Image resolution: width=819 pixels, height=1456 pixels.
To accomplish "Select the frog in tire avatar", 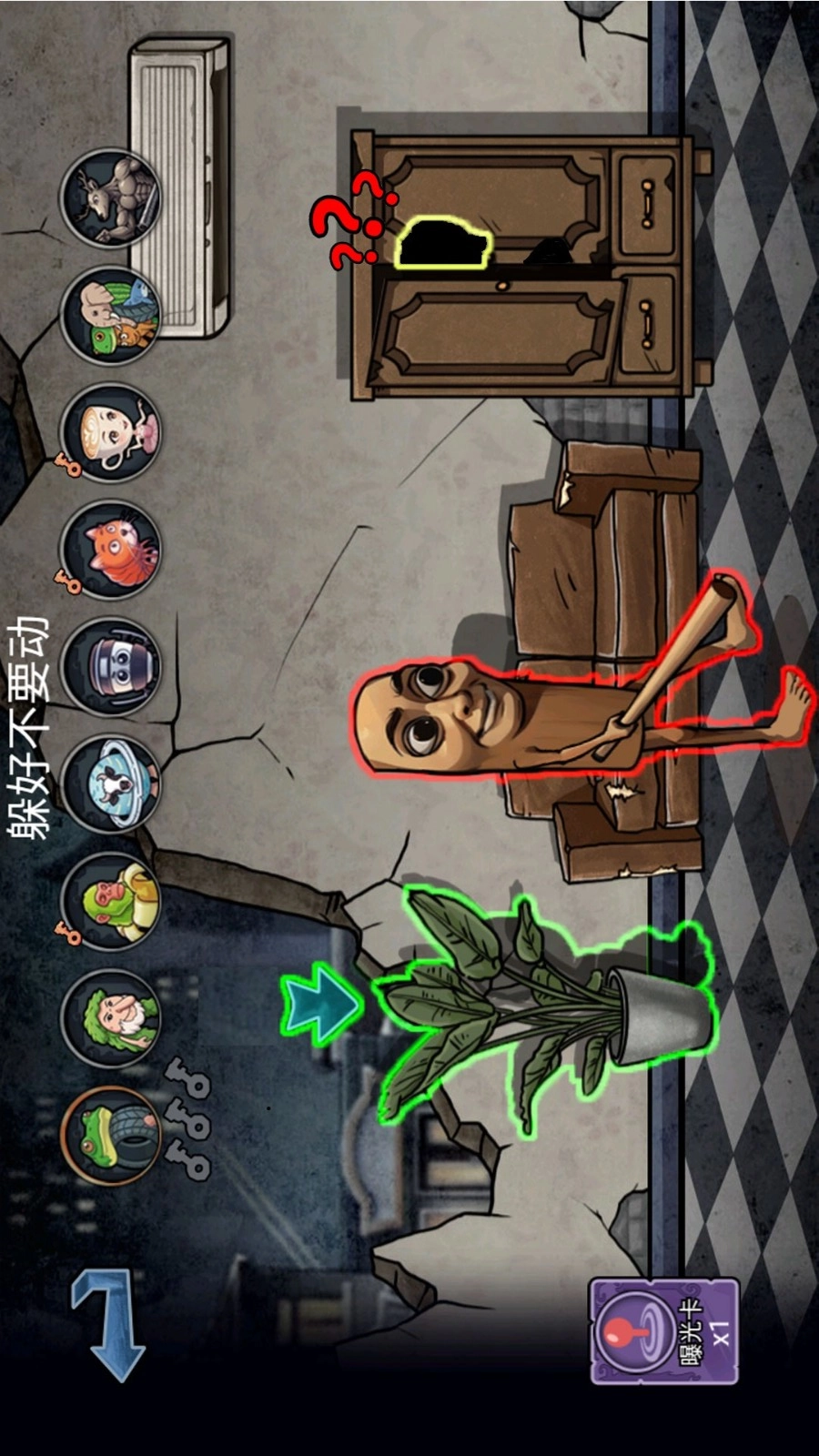I will pos(111,1135).
